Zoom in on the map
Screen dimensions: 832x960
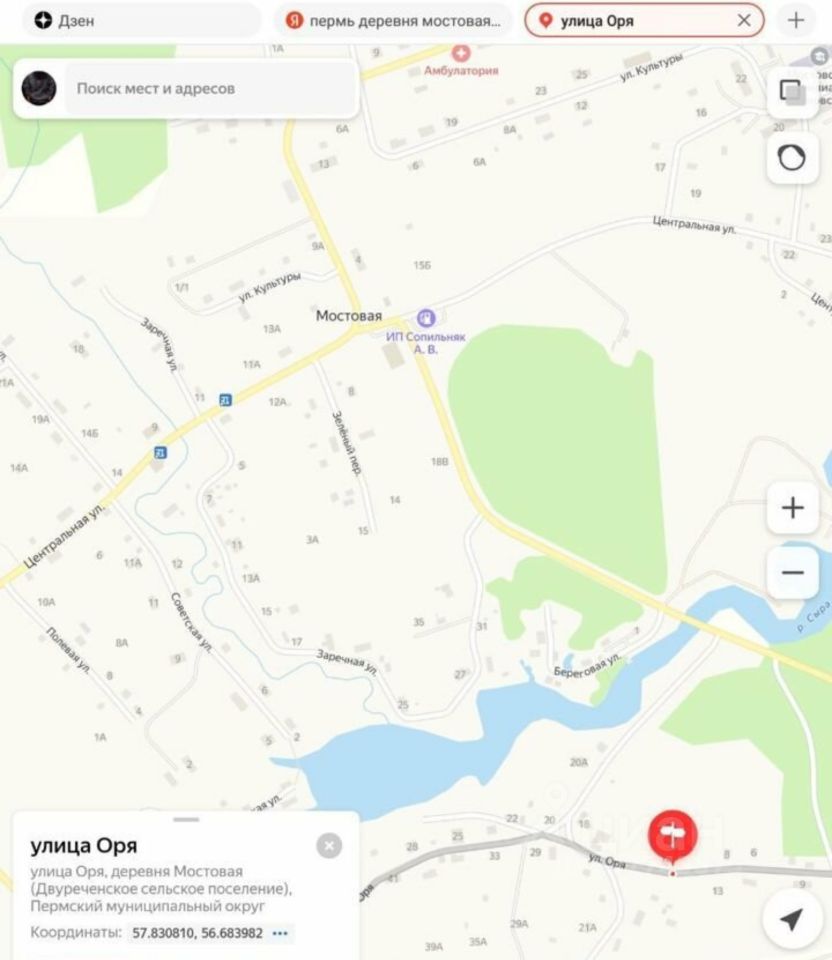(x=792, y=508)
